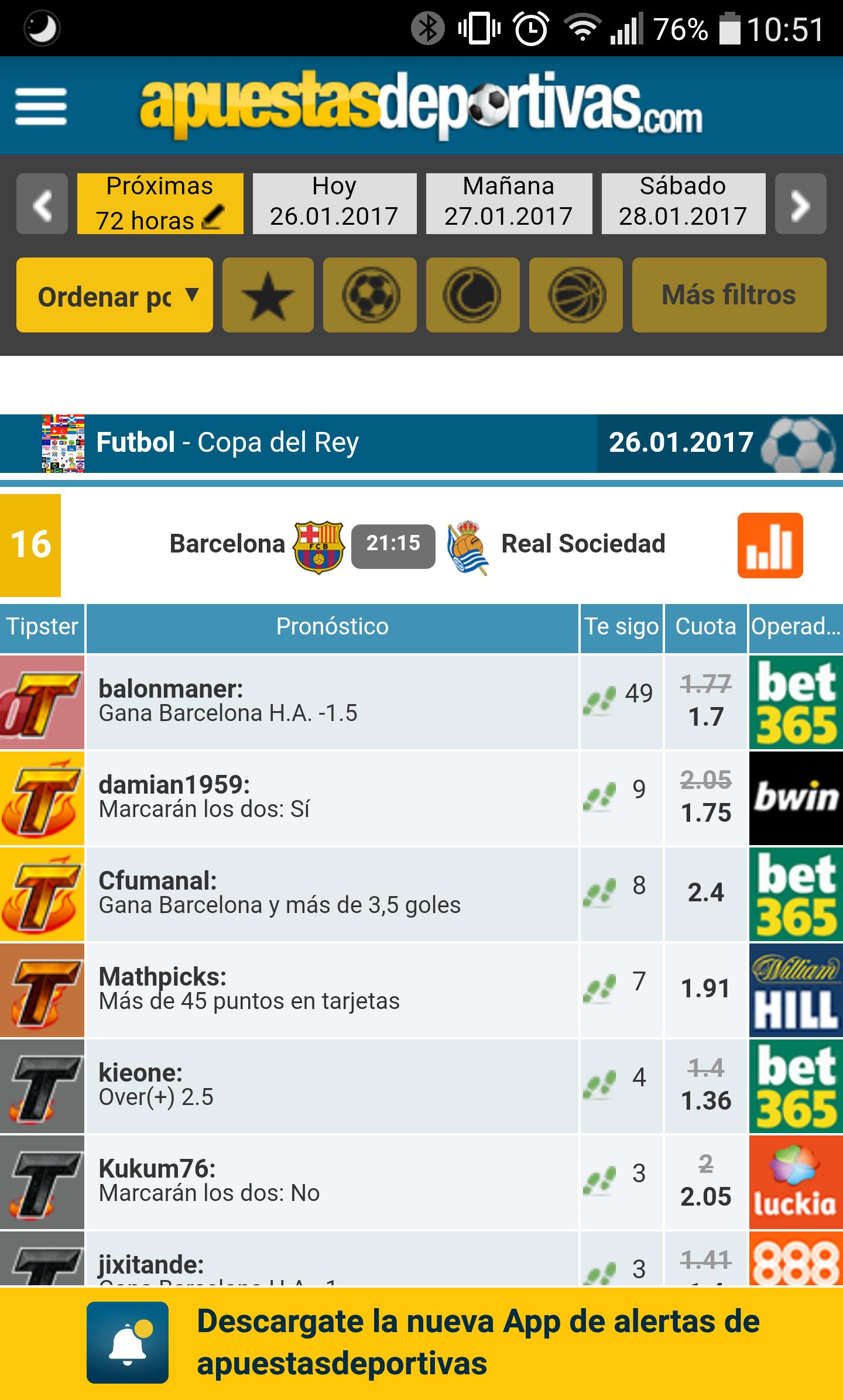Viewport: 843px width, 1400px height.
Task: Filter by football icon
Action: coord(370,296)
